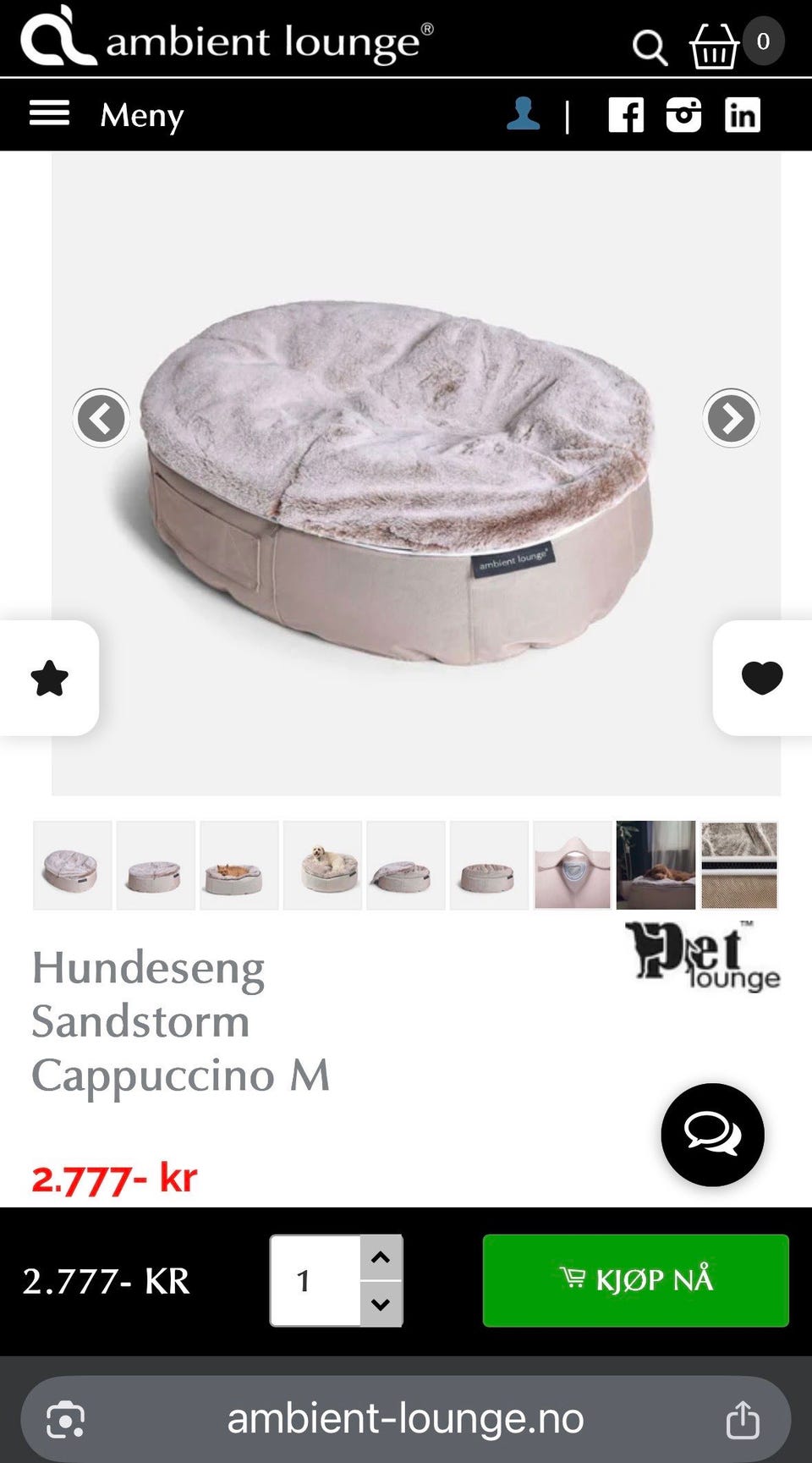Tap the star reviews tab
This screenshot has height=1463, width=812.
(49, 678)
